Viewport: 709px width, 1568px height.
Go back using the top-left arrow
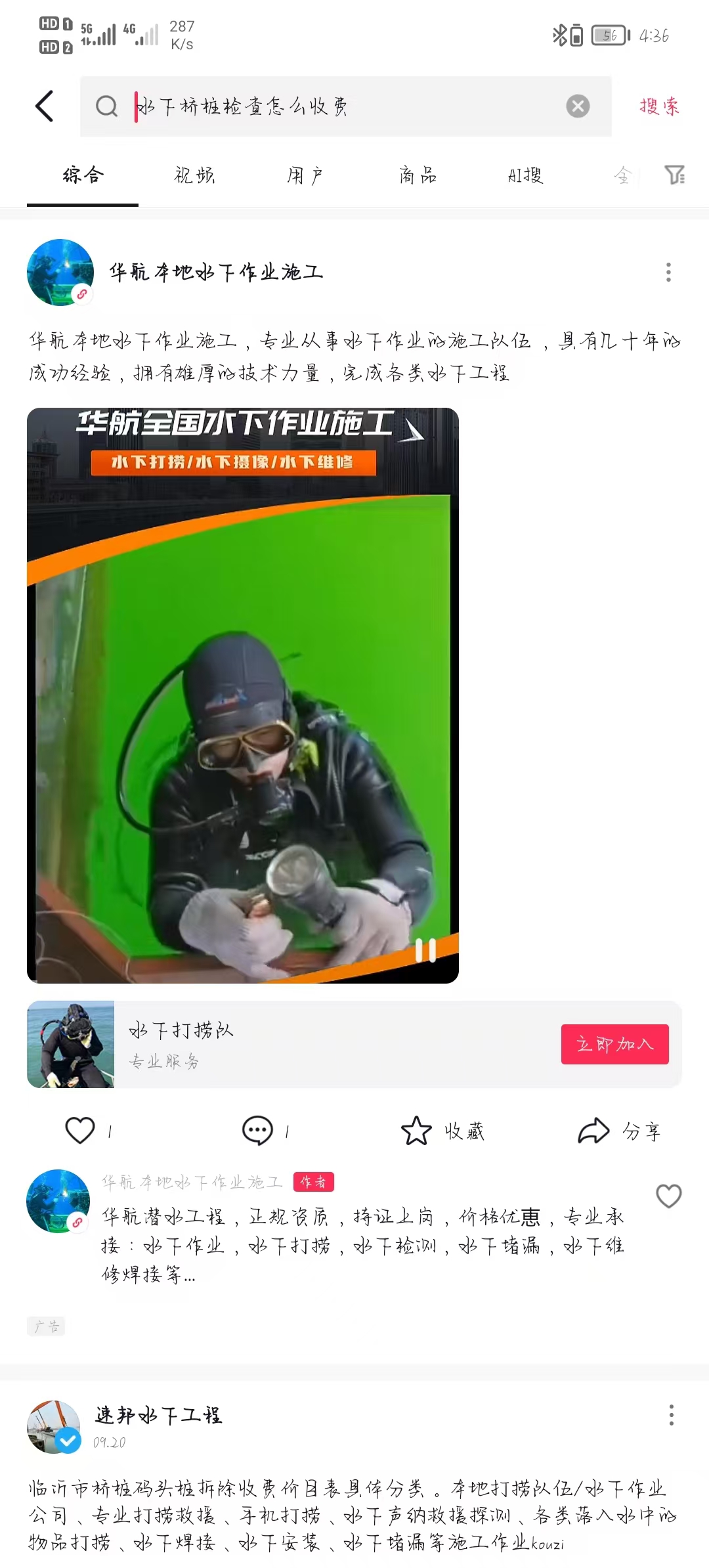44,106
